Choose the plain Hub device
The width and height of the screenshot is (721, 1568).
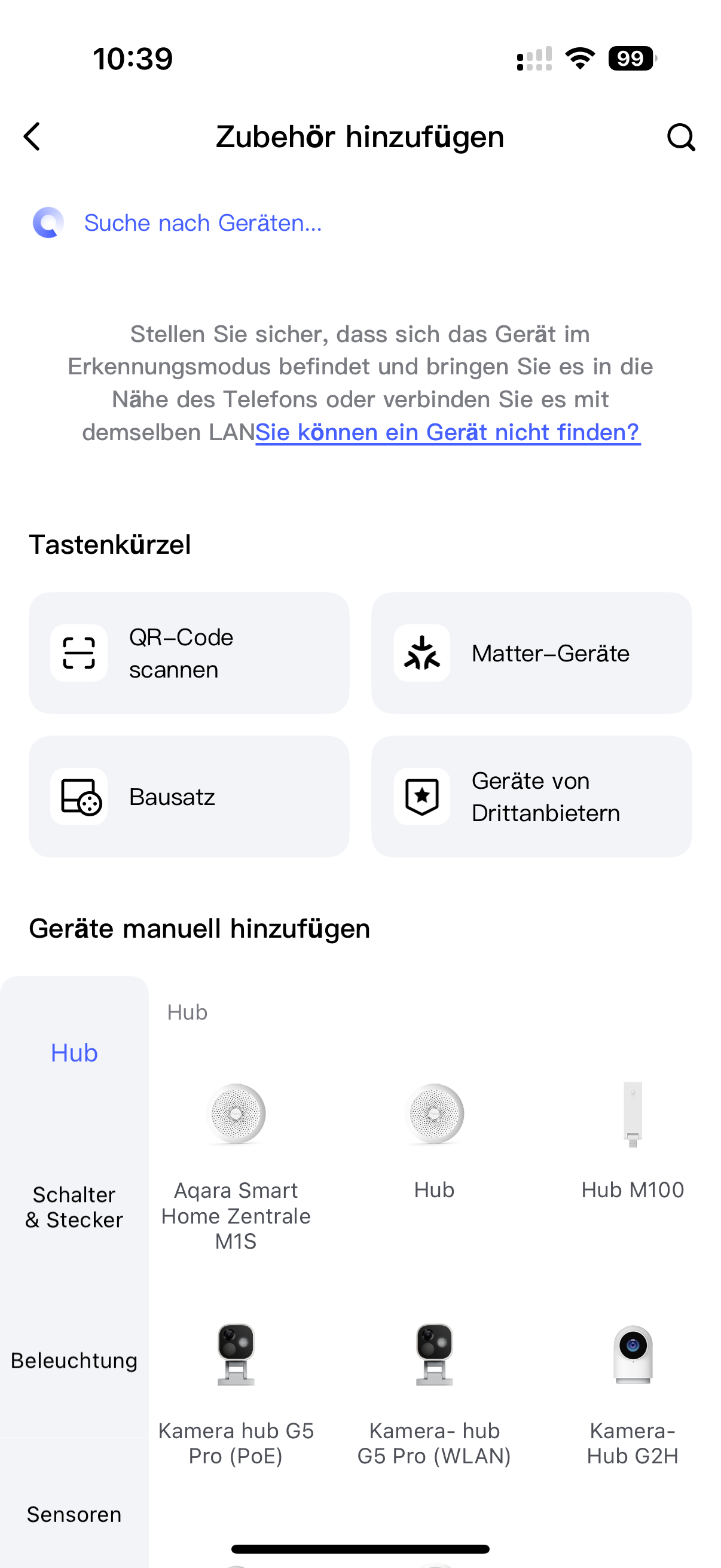(x=435, y=1138)
